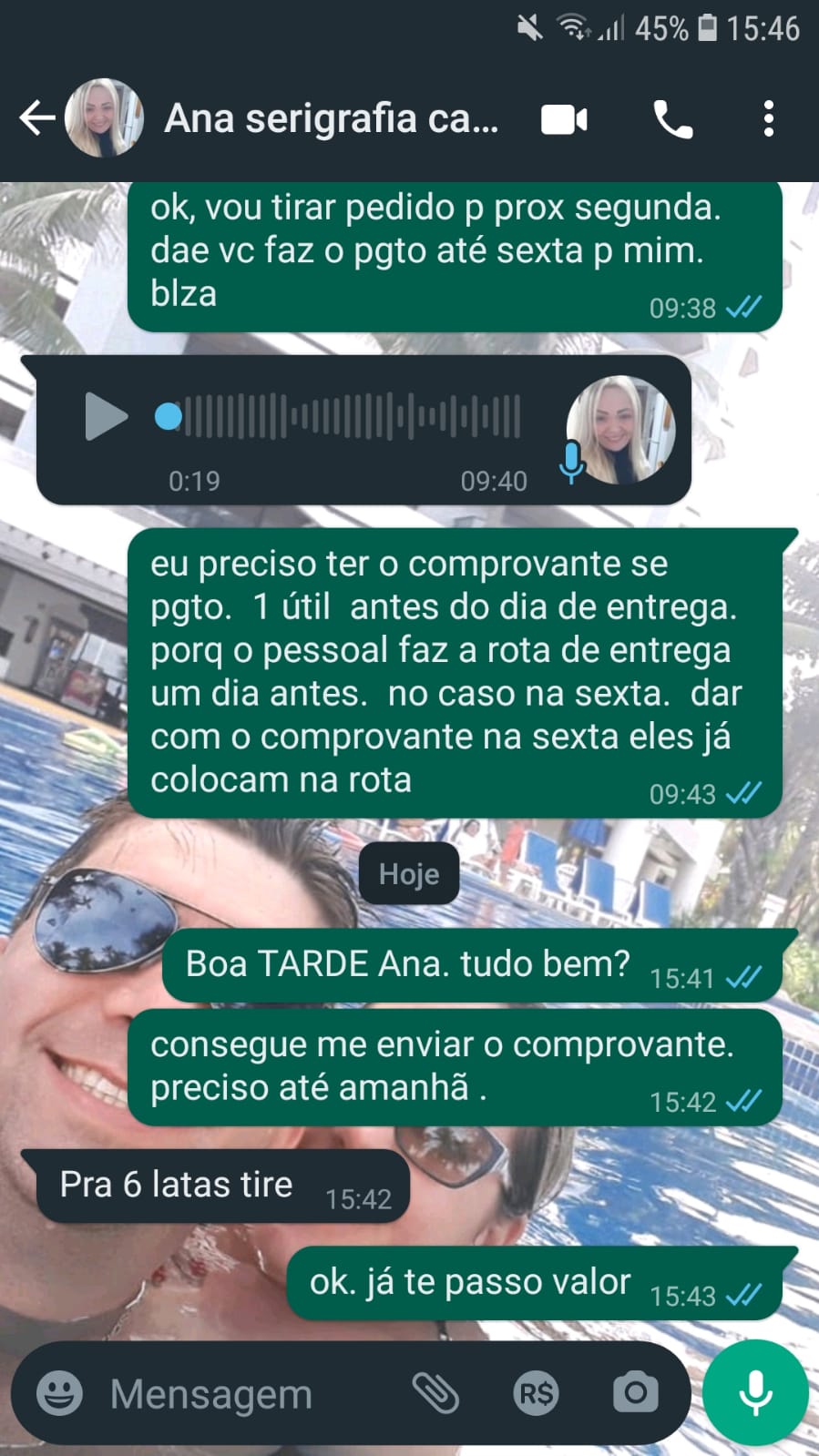Viewport: 819px width, 1456px height.
Task: Tap the microphone to record audio
Action: point(755,1393)
